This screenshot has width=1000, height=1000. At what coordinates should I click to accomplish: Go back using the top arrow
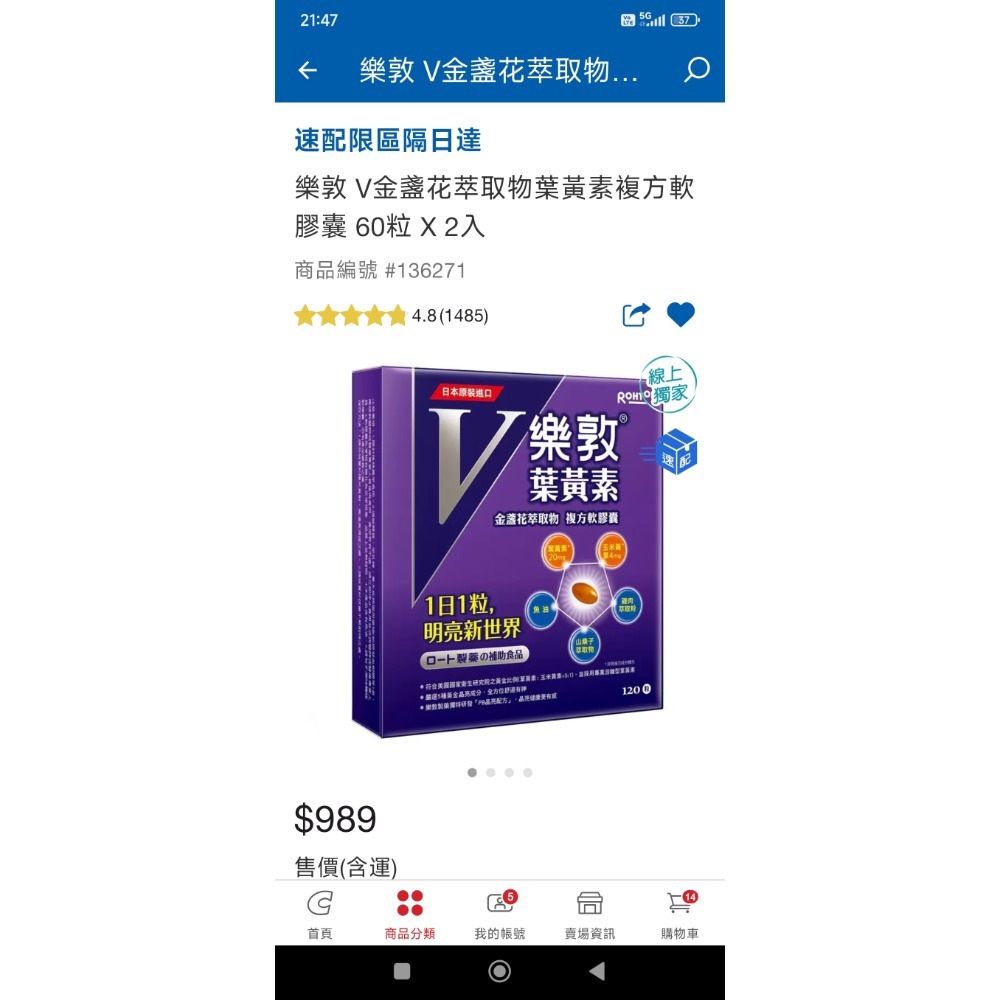click(308, 70)
